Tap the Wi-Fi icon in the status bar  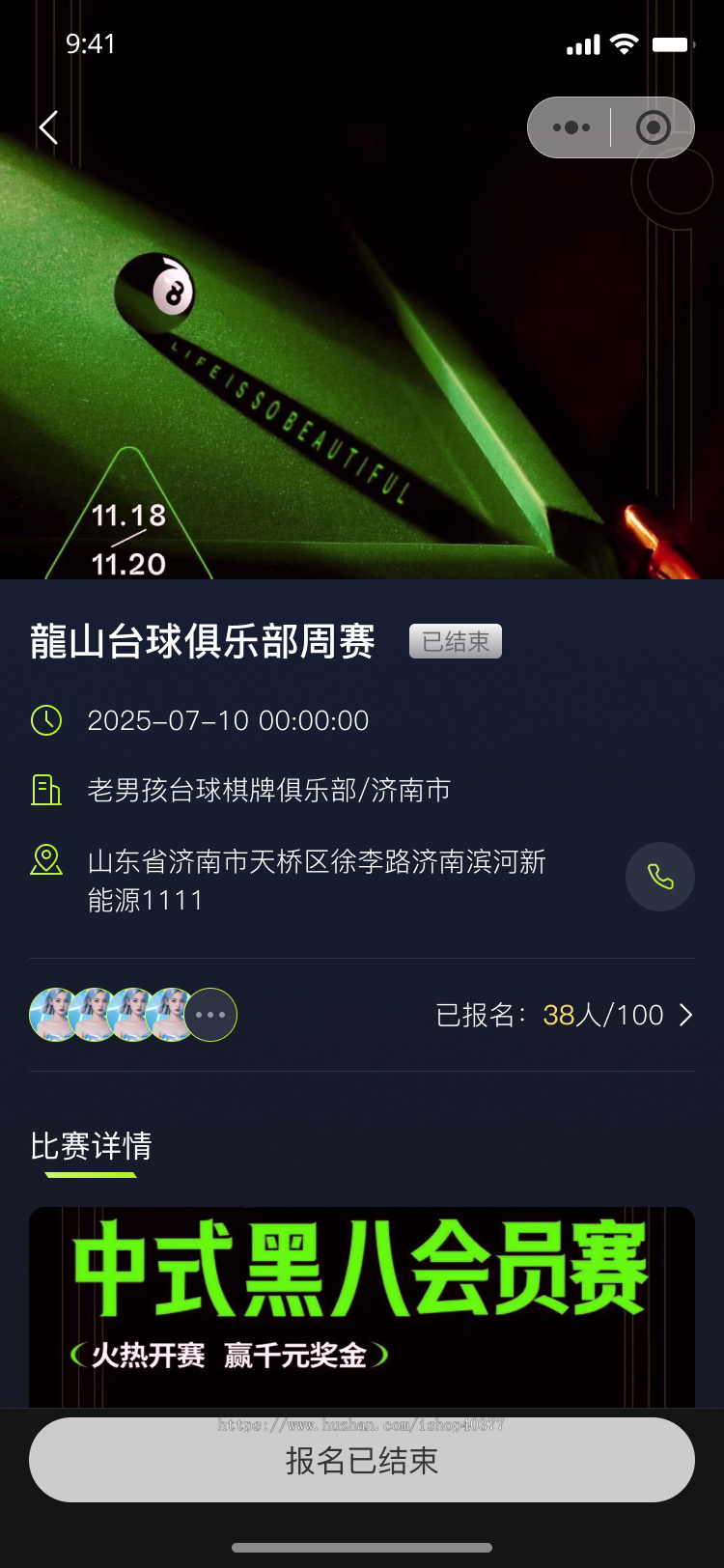(624, 43)
